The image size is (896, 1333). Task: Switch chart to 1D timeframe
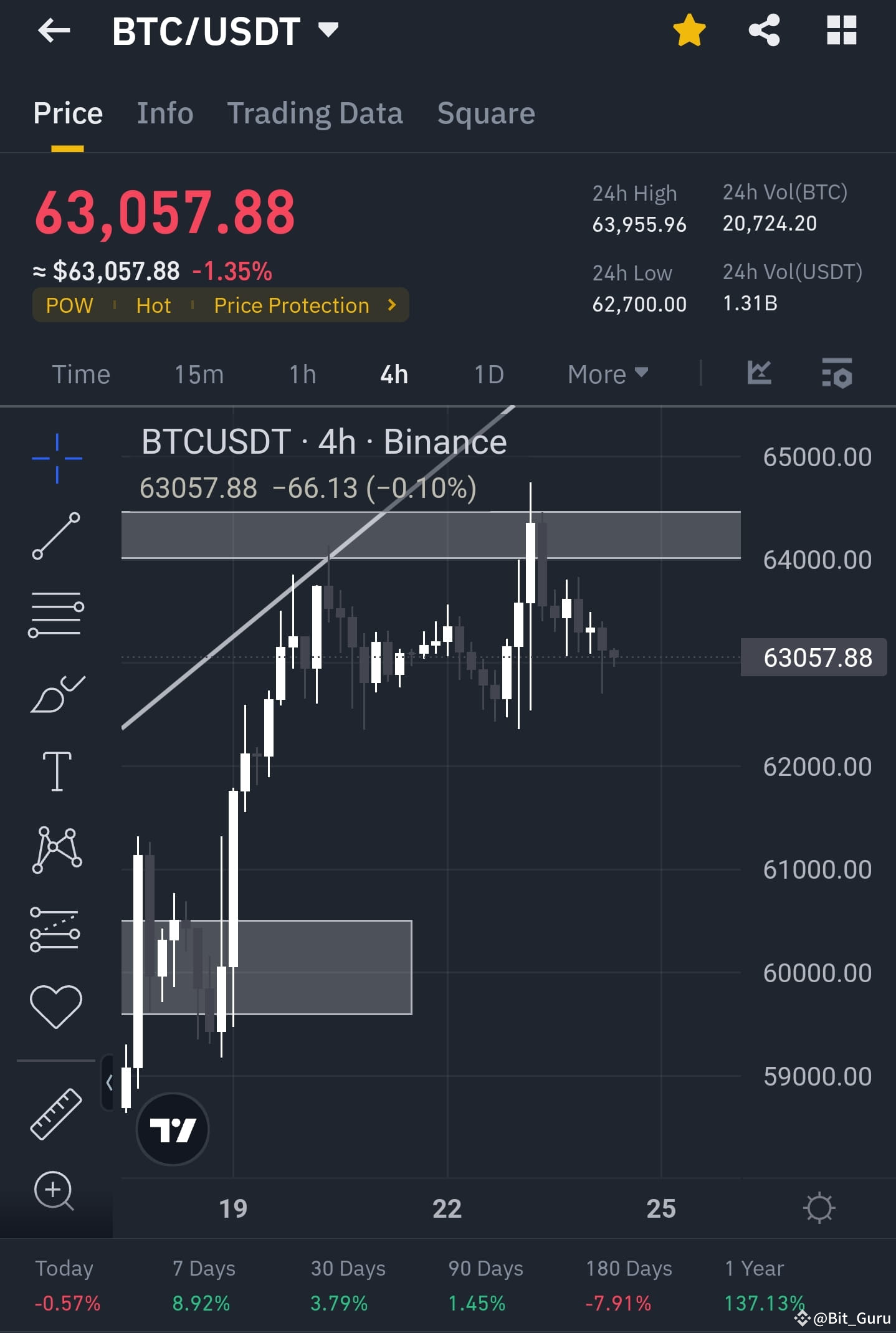(488, 374)
